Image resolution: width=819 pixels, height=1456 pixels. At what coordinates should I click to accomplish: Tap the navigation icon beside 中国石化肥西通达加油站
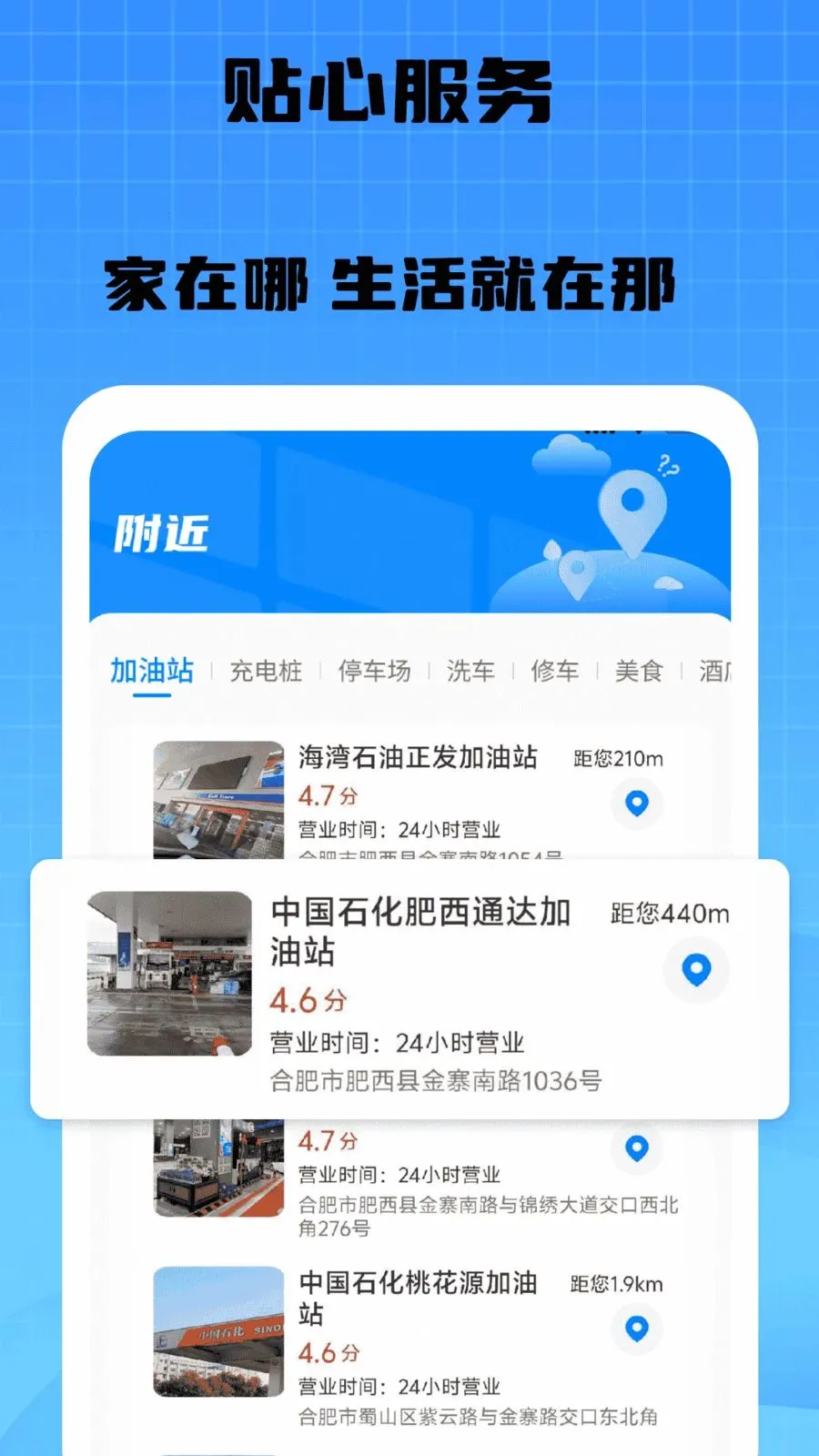tap(697, 971)
